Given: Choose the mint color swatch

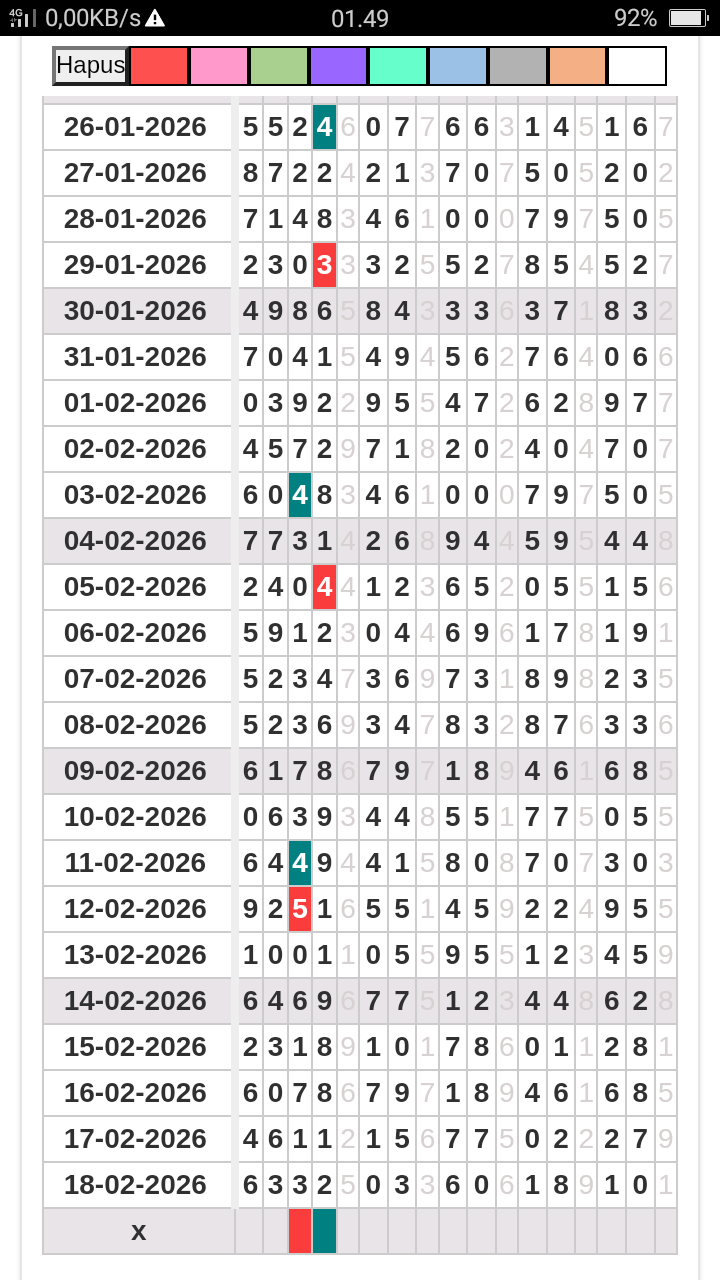Looking at the screenshot, I should [x=398, y=66].
